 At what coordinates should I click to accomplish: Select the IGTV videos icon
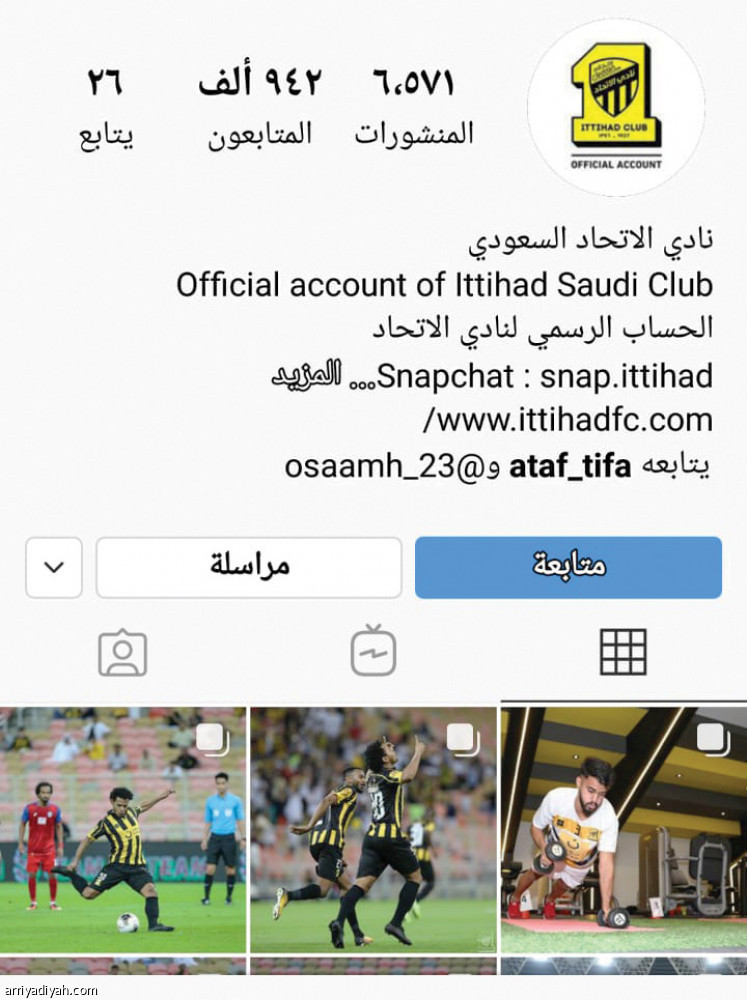pos(373,651)
